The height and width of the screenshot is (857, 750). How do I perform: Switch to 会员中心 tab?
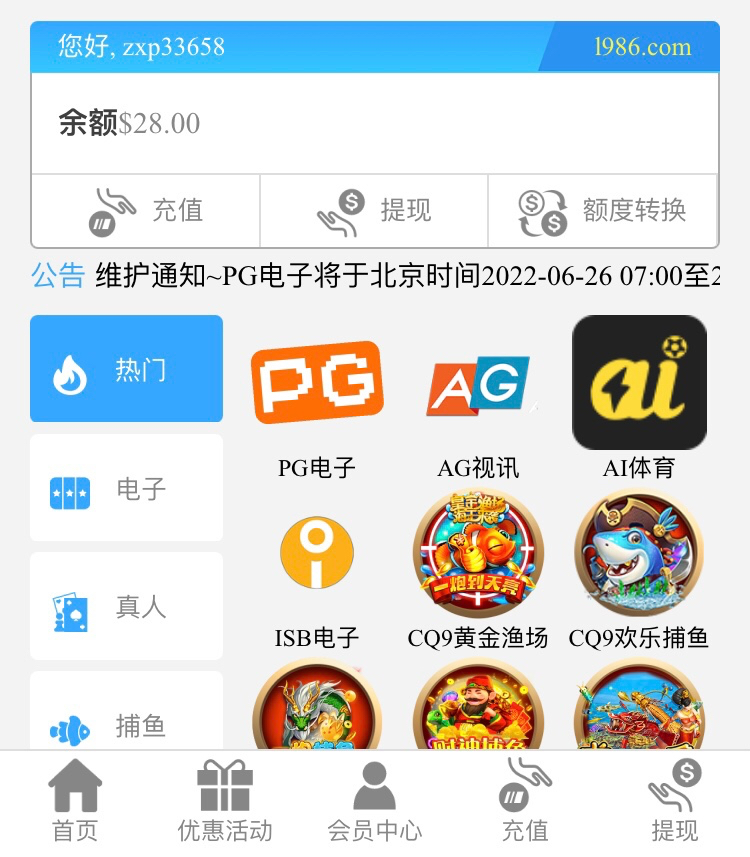(x=375, y=800)
